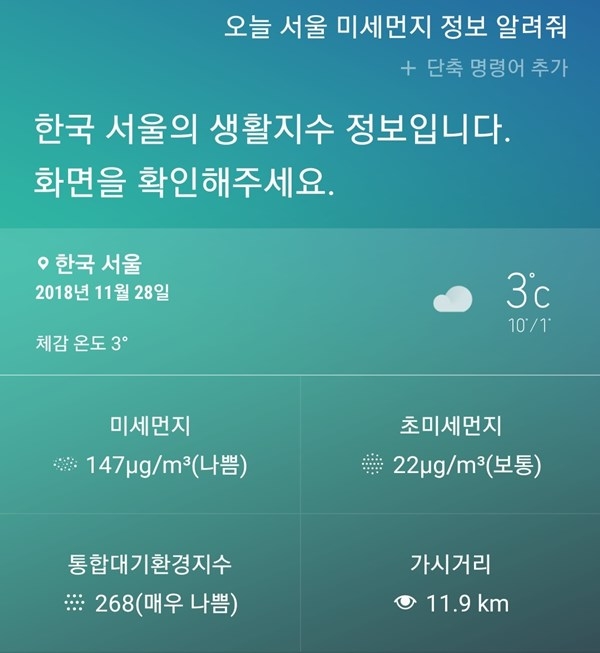Open the 초미세먼지 22㎍/㎥ tile
This screenshot has width=600, height=653.
point(450,445)
